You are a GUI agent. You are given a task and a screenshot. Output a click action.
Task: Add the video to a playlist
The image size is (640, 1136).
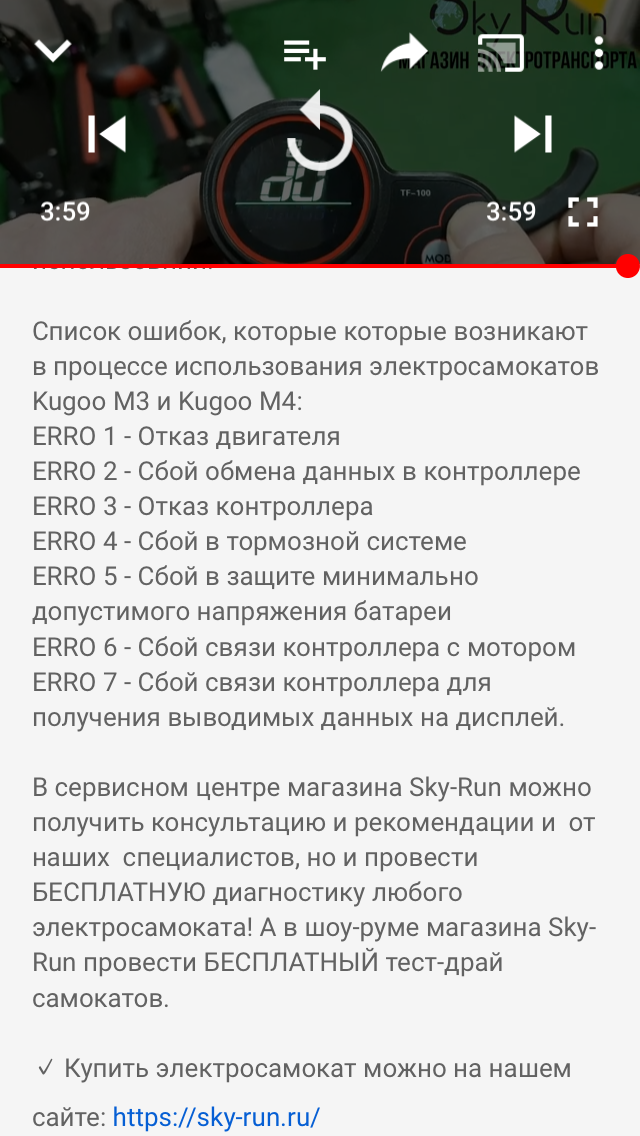[x=304, y=53]
